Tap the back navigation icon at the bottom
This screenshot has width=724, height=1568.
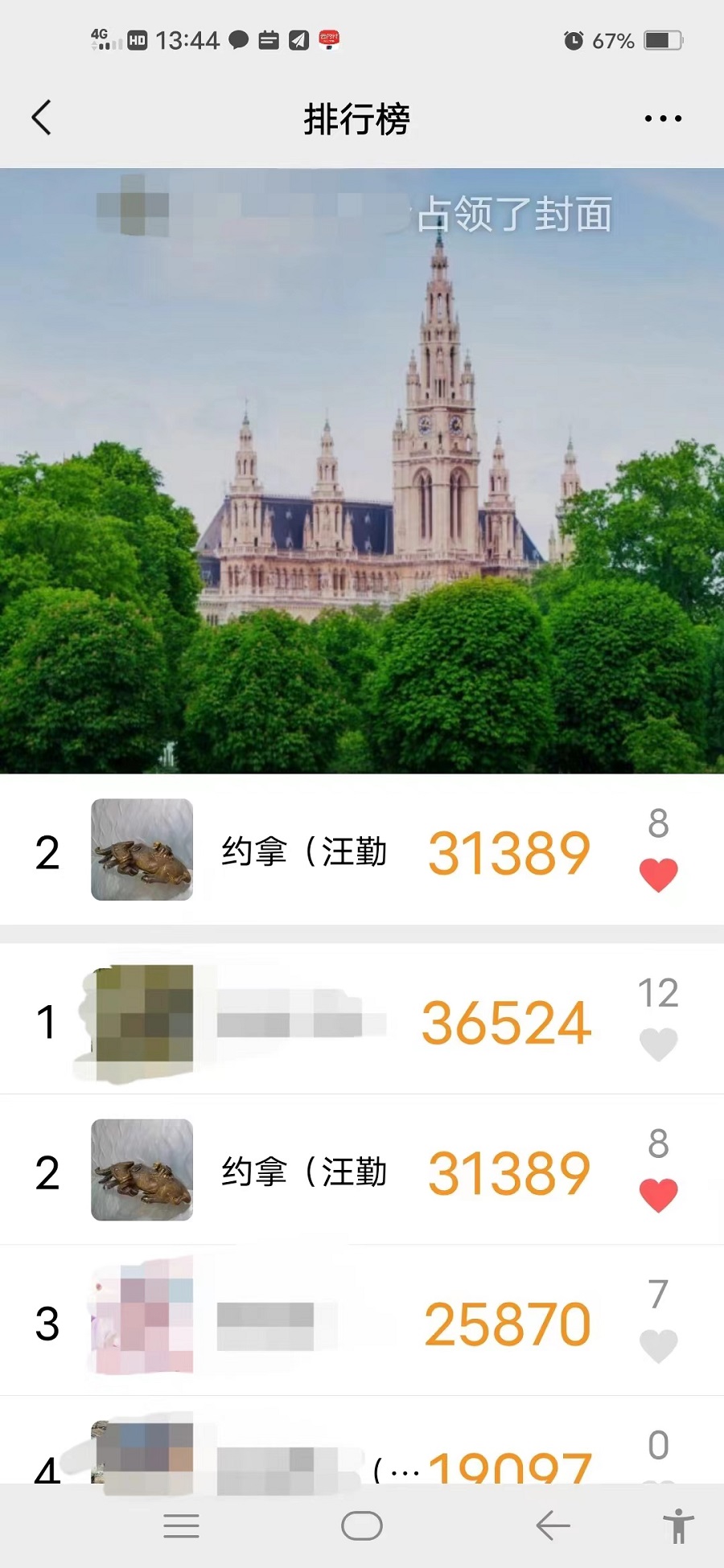coord(551,1525)
